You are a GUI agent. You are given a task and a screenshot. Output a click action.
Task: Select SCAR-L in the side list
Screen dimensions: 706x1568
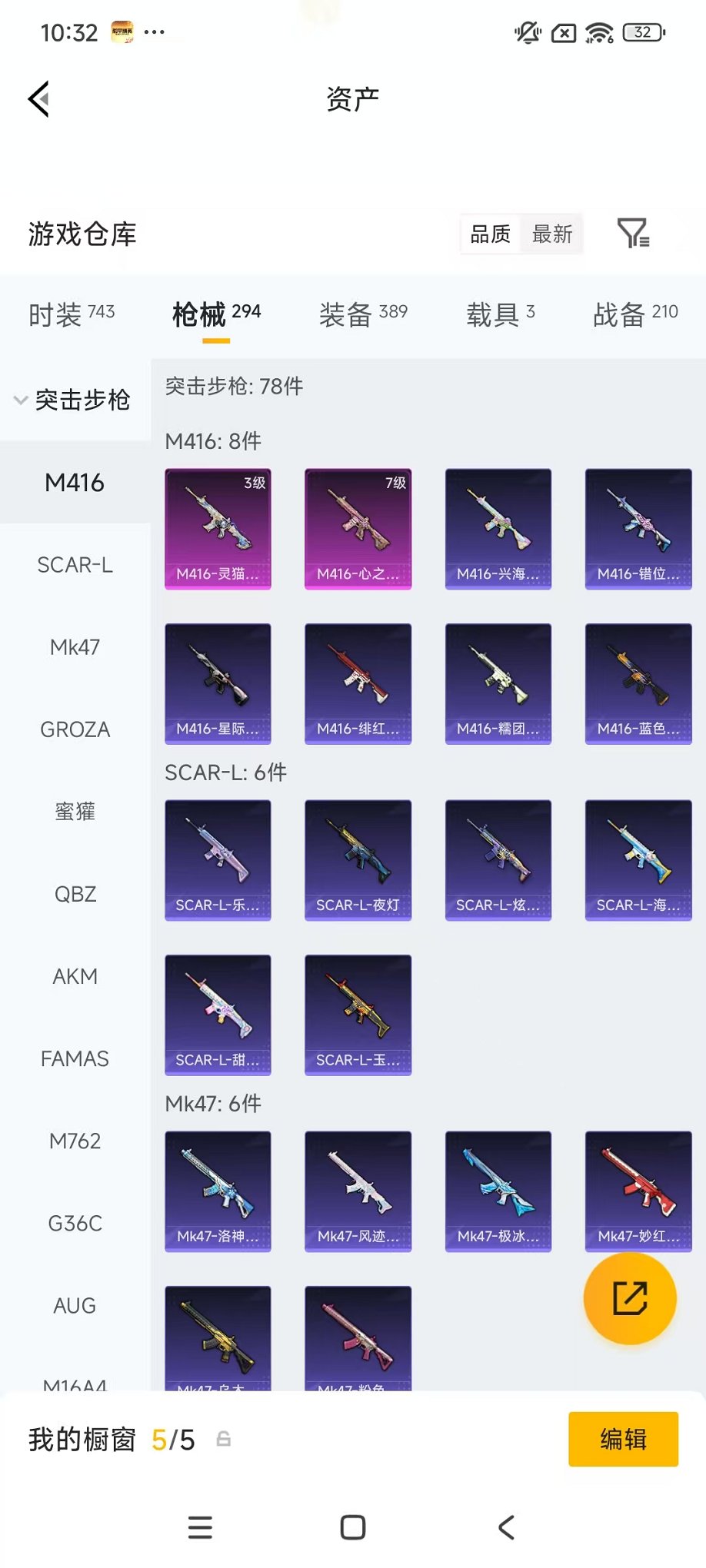[75, 565]
